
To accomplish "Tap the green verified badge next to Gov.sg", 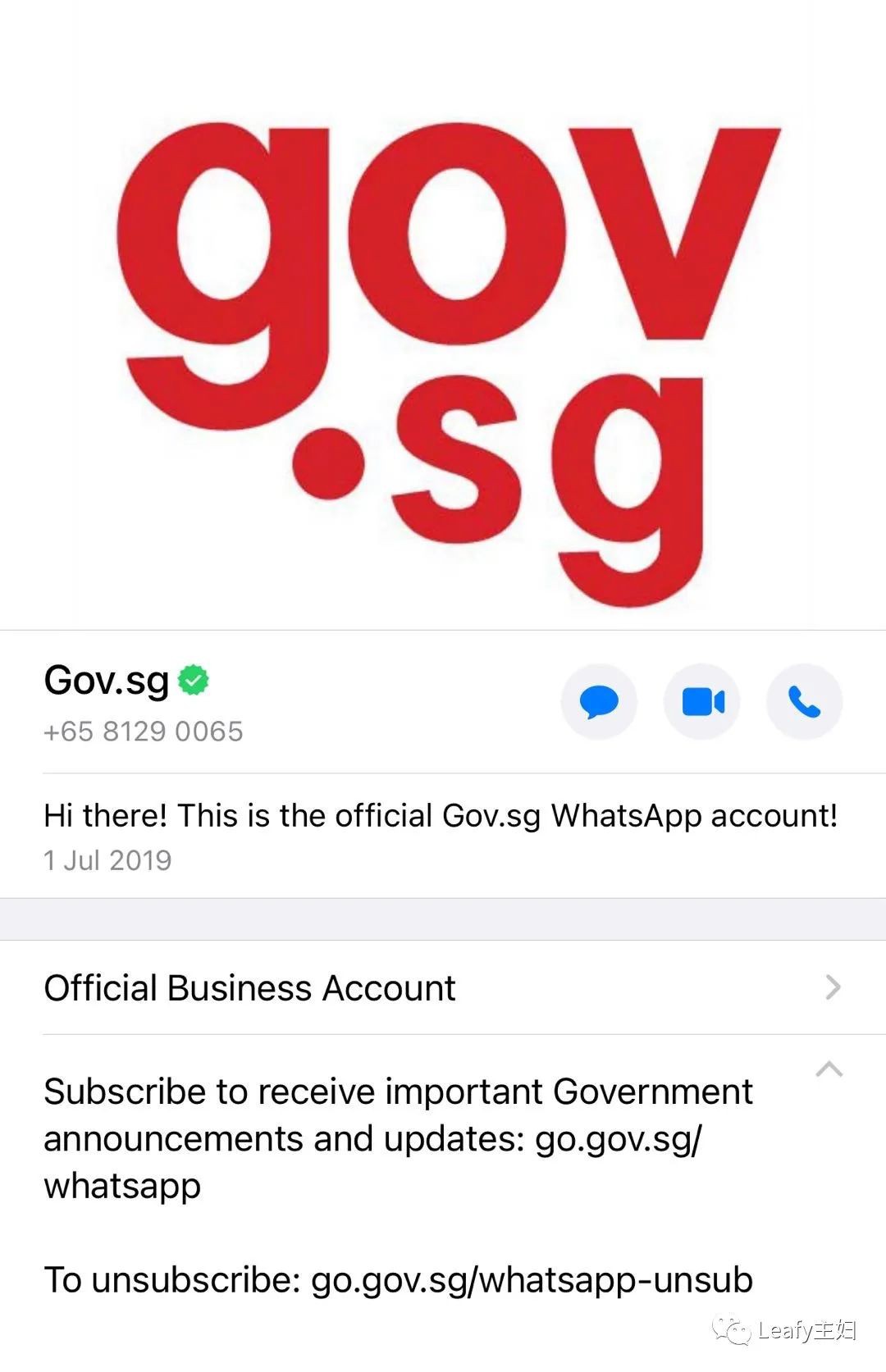I will (x=194, y=679).
